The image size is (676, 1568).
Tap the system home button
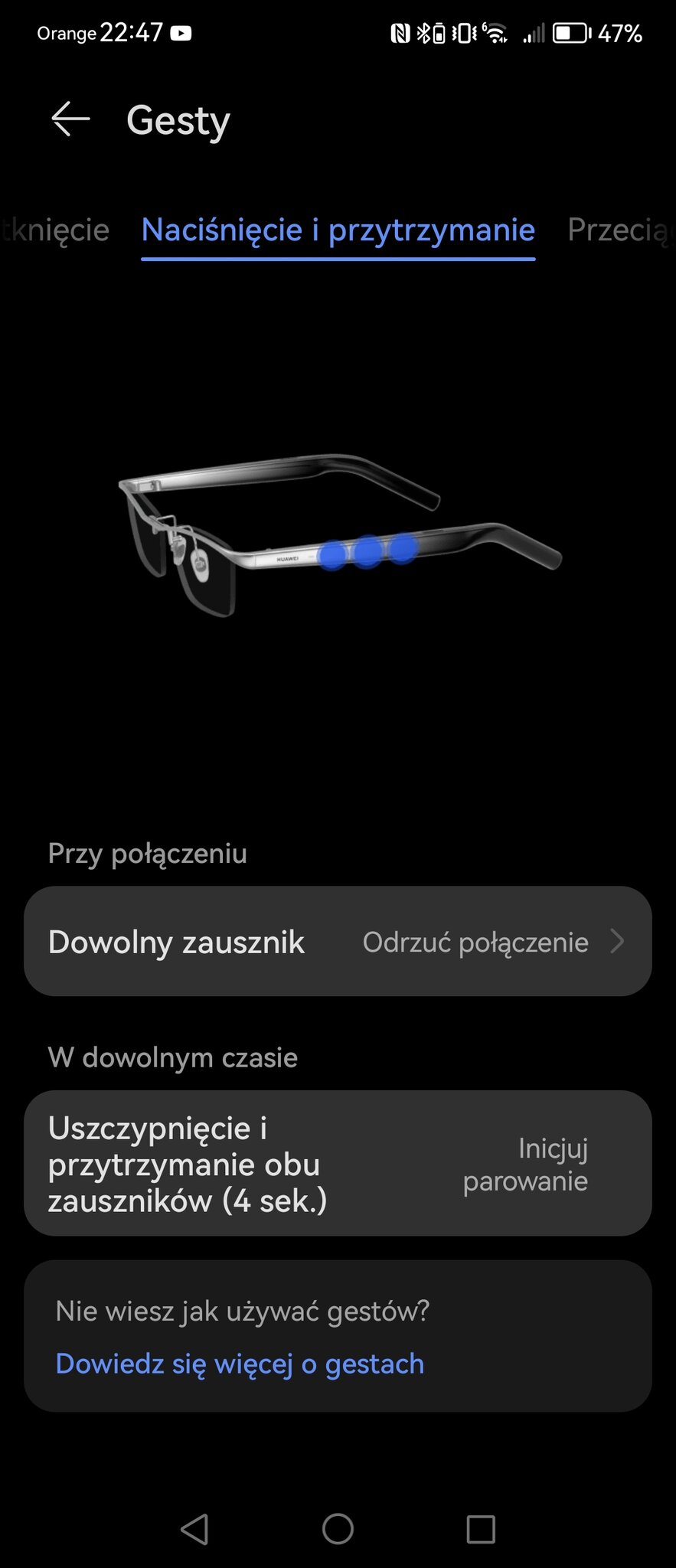pyautogui.click(x=338, y=1529)
